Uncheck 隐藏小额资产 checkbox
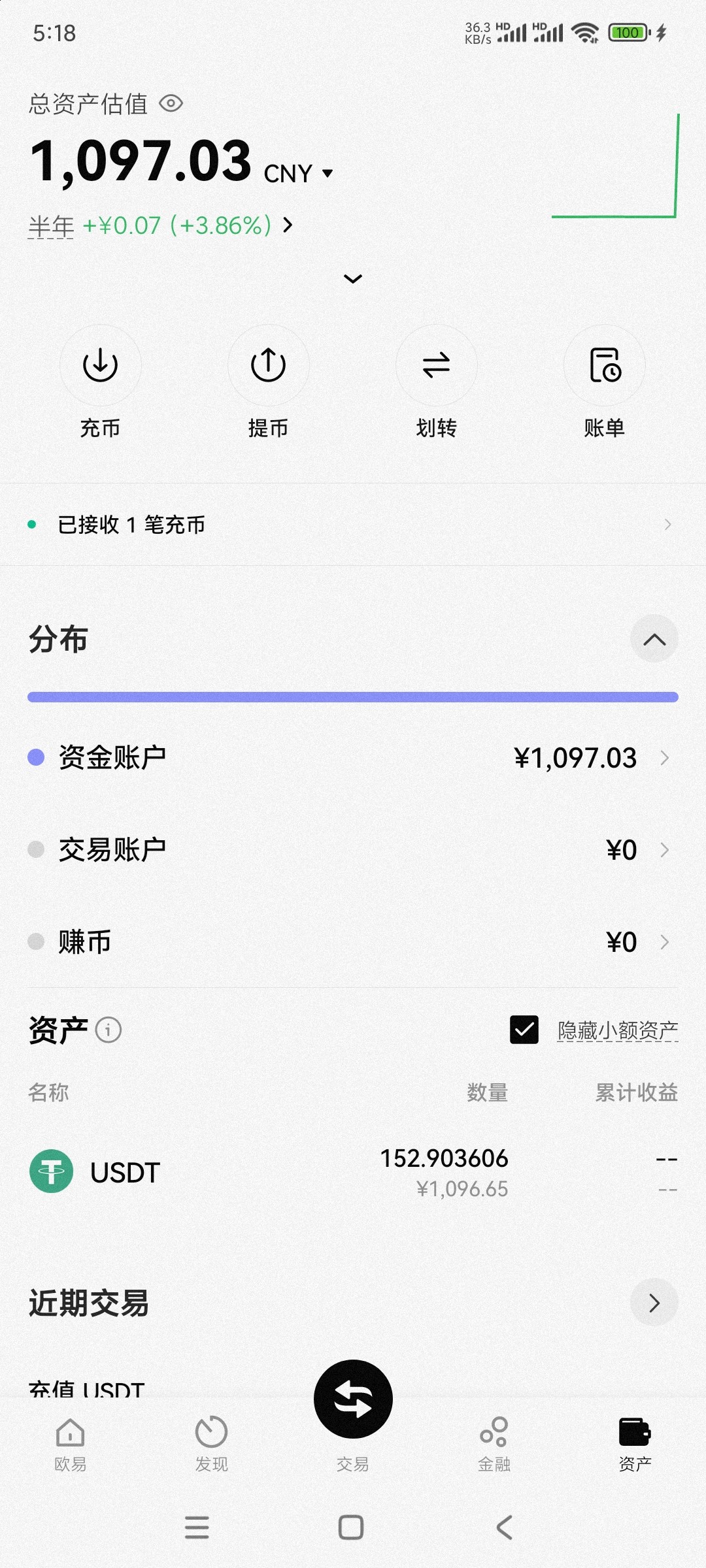 pyautogui.click(x=524, y=1030)
